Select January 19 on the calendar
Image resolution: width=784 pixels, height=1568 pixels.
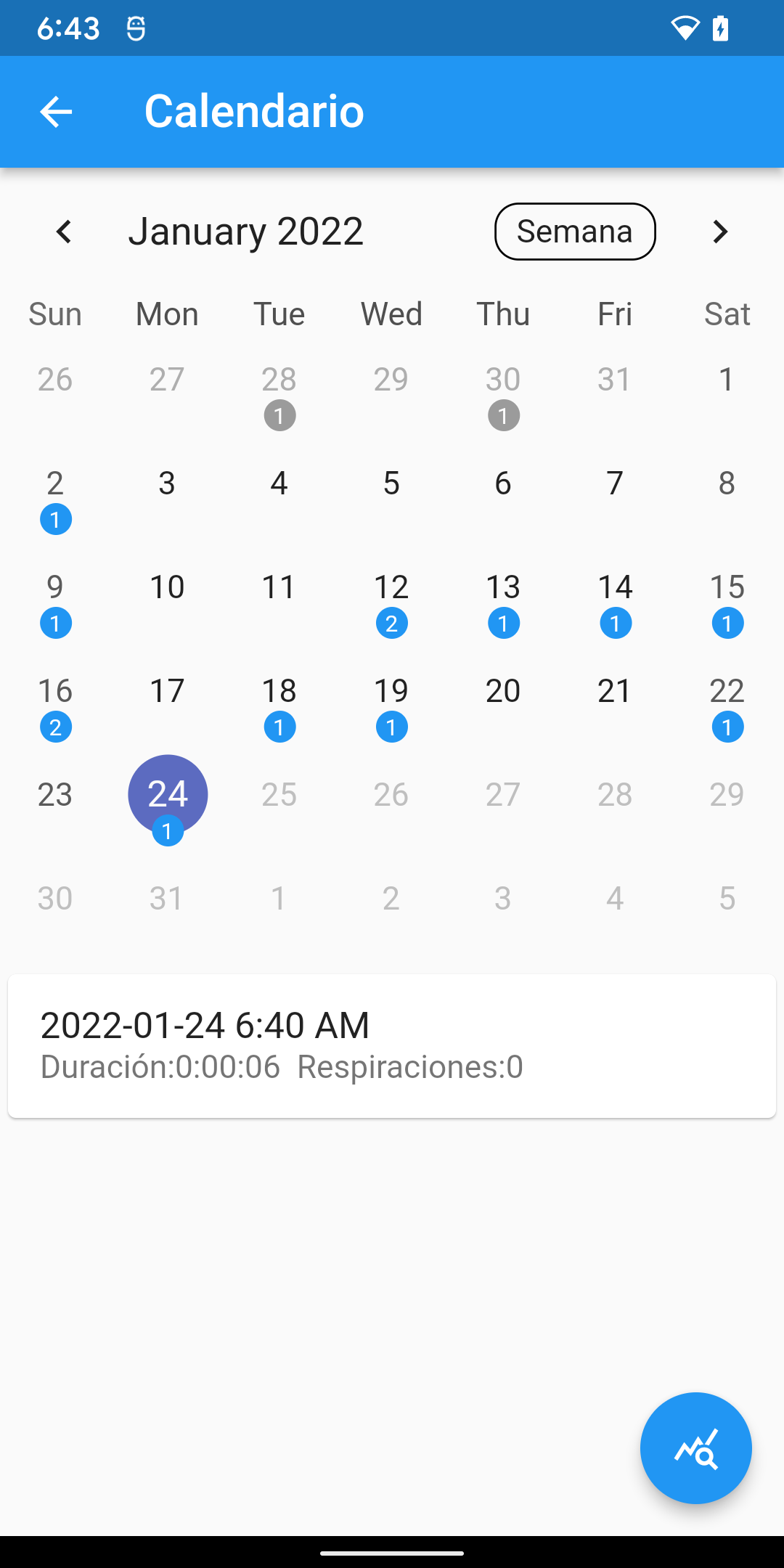391,706
